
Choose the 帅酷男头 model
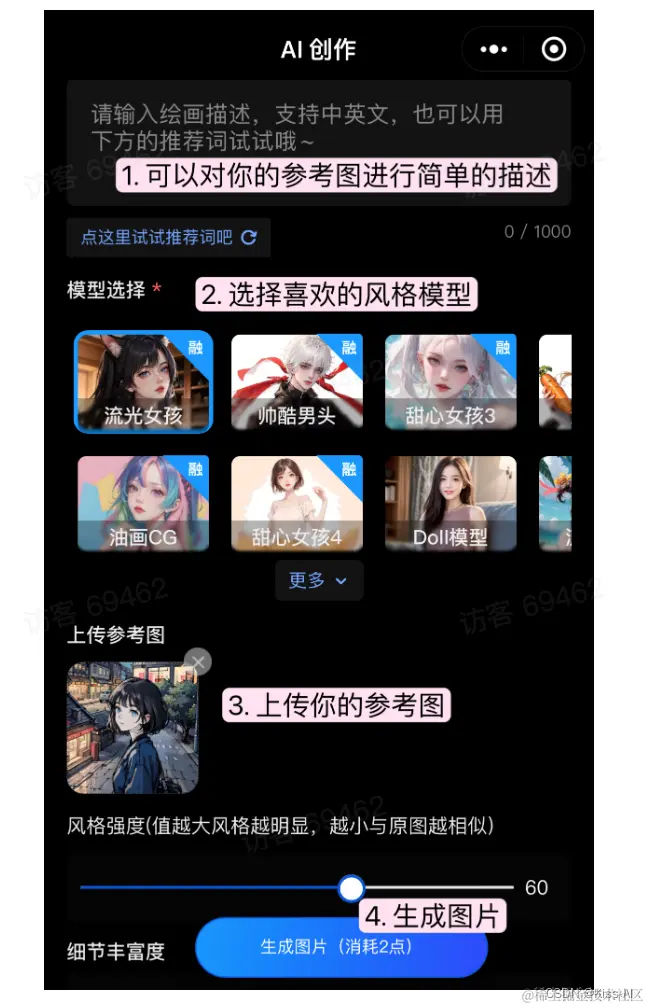tap(296, 381)
